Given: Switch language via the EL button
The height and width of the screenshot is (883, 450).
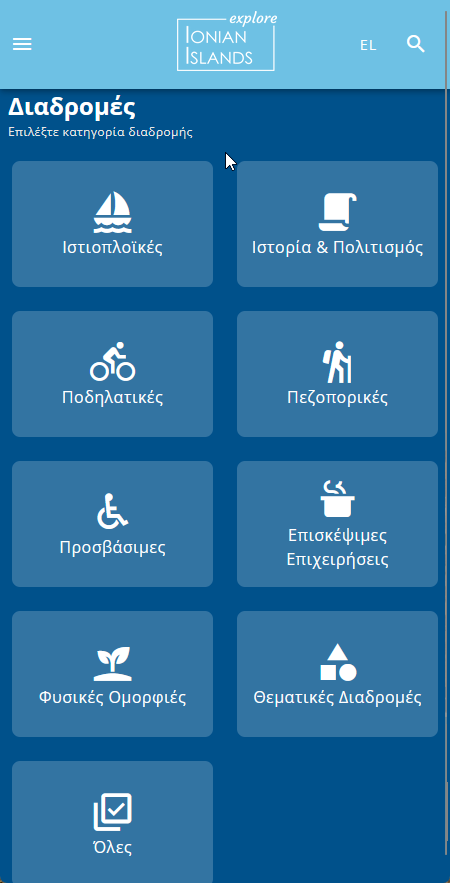Looking at the screenshot, I should tap(368, 46).
